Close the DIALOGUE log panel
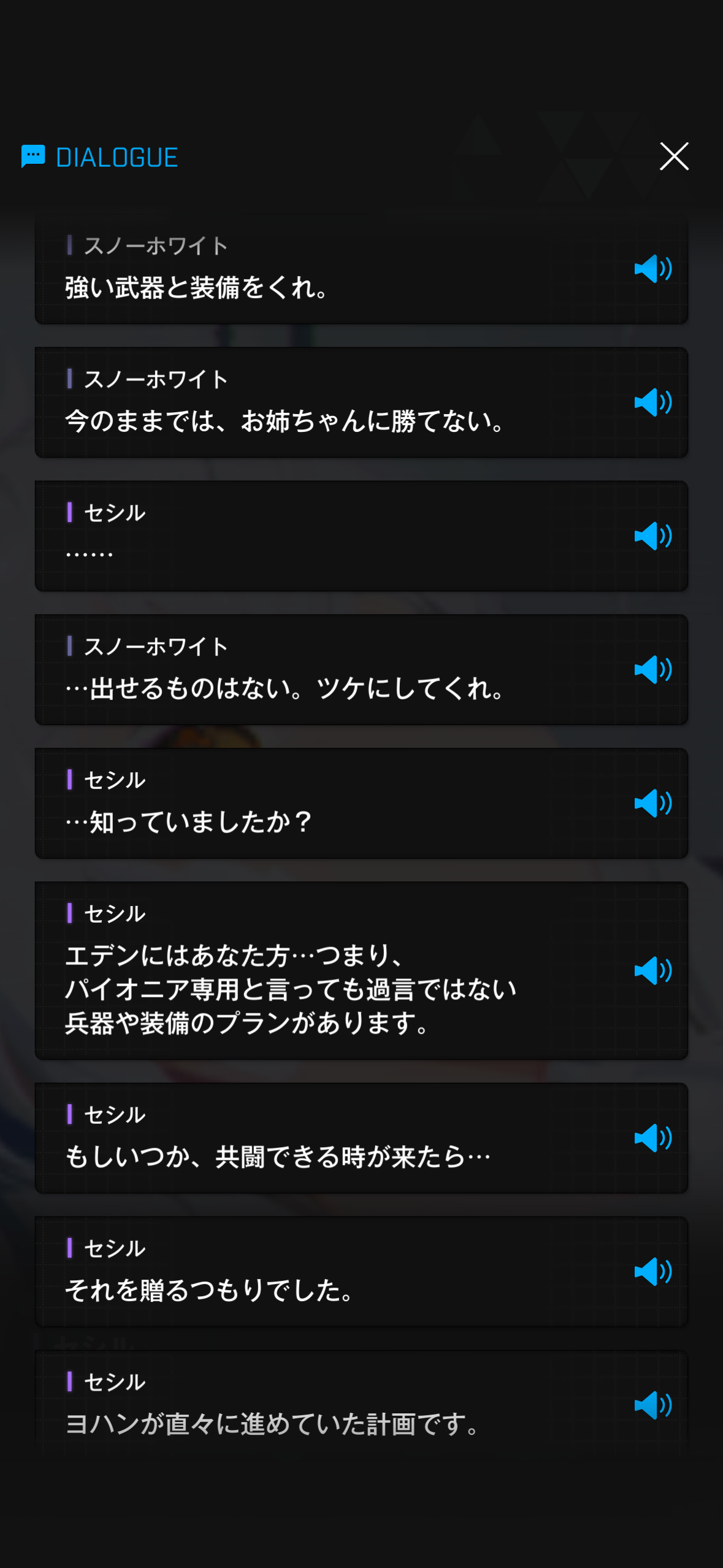This screenshot has height=1568, width=723. [674, 156]
